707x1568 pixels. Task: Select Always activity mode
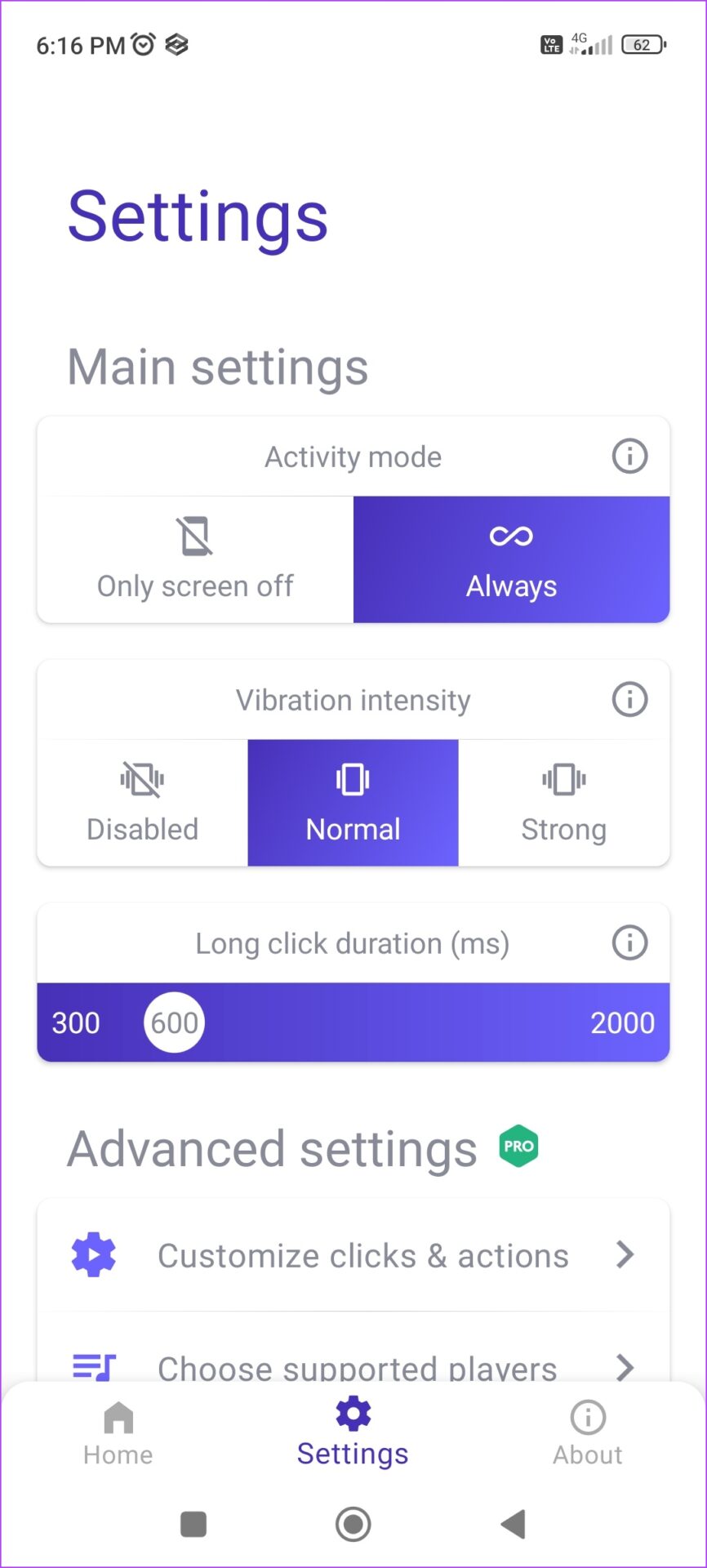pos(511,559)
